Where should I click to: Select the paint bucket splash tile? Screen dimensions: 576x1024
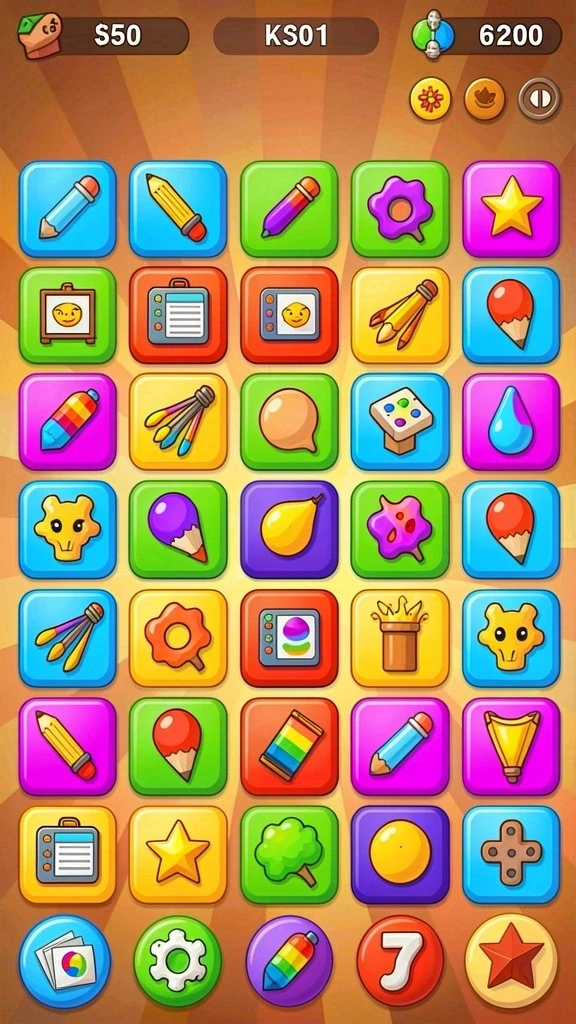400,638
